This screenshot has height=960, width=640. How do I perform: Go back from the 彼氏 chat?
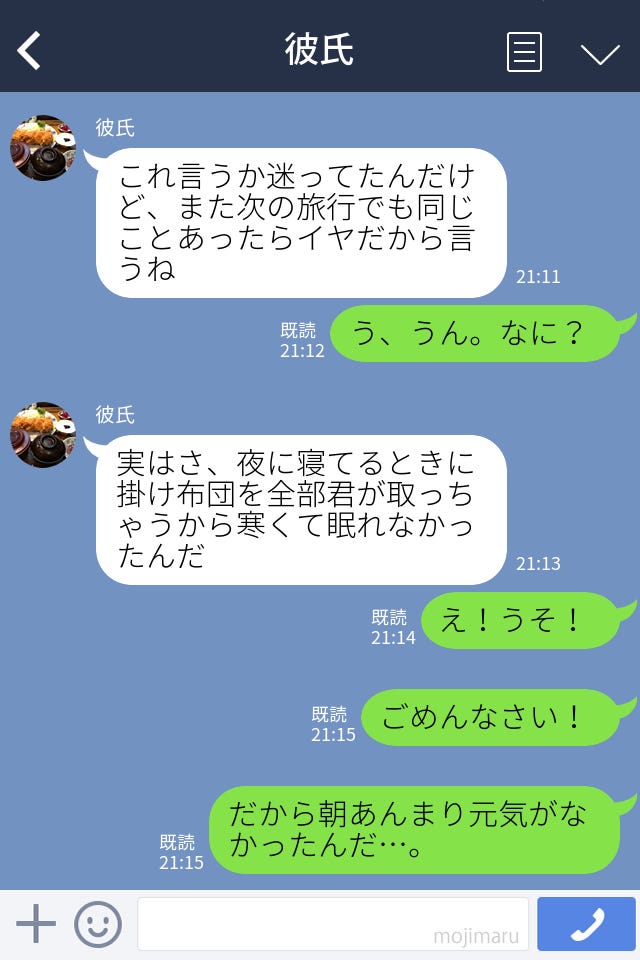click(x=30, y=50)
